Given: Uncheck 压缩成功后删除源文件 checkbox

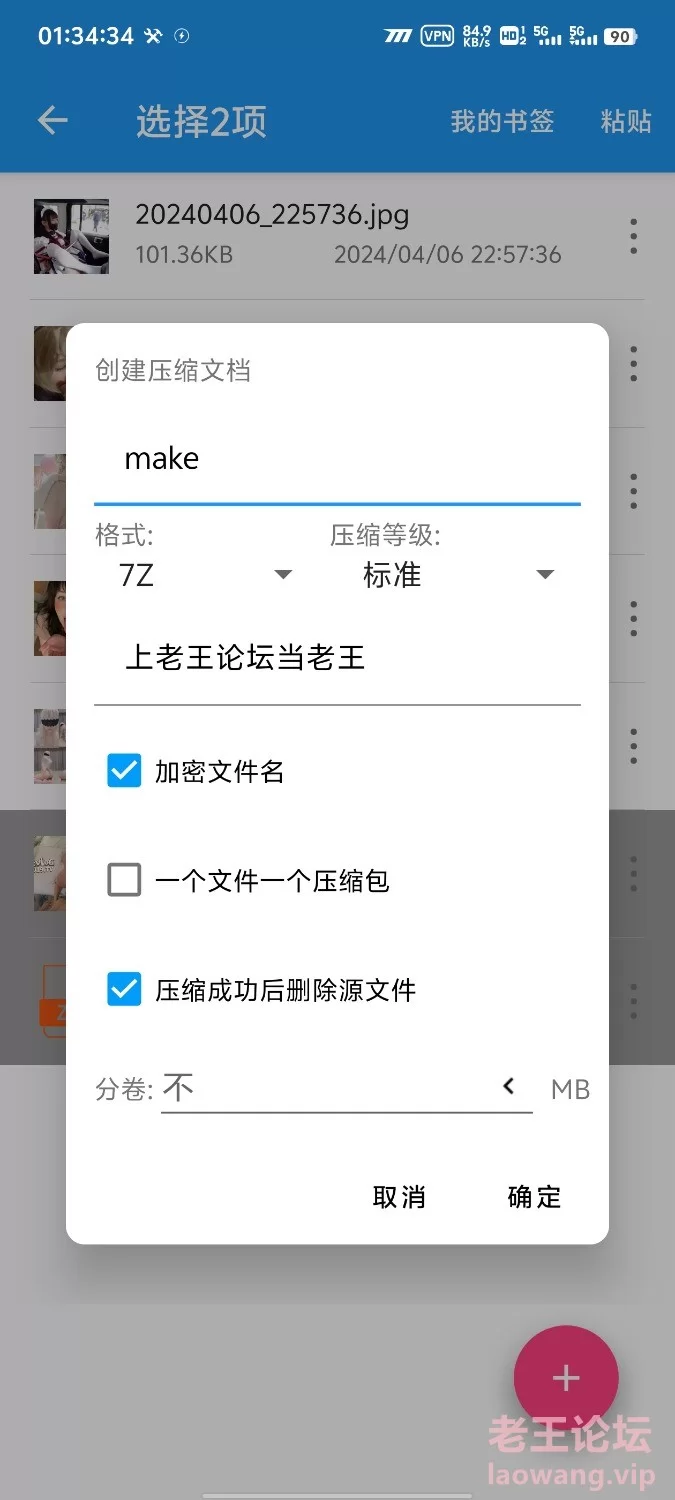Looking at the screenshot, I should point(124,990).
